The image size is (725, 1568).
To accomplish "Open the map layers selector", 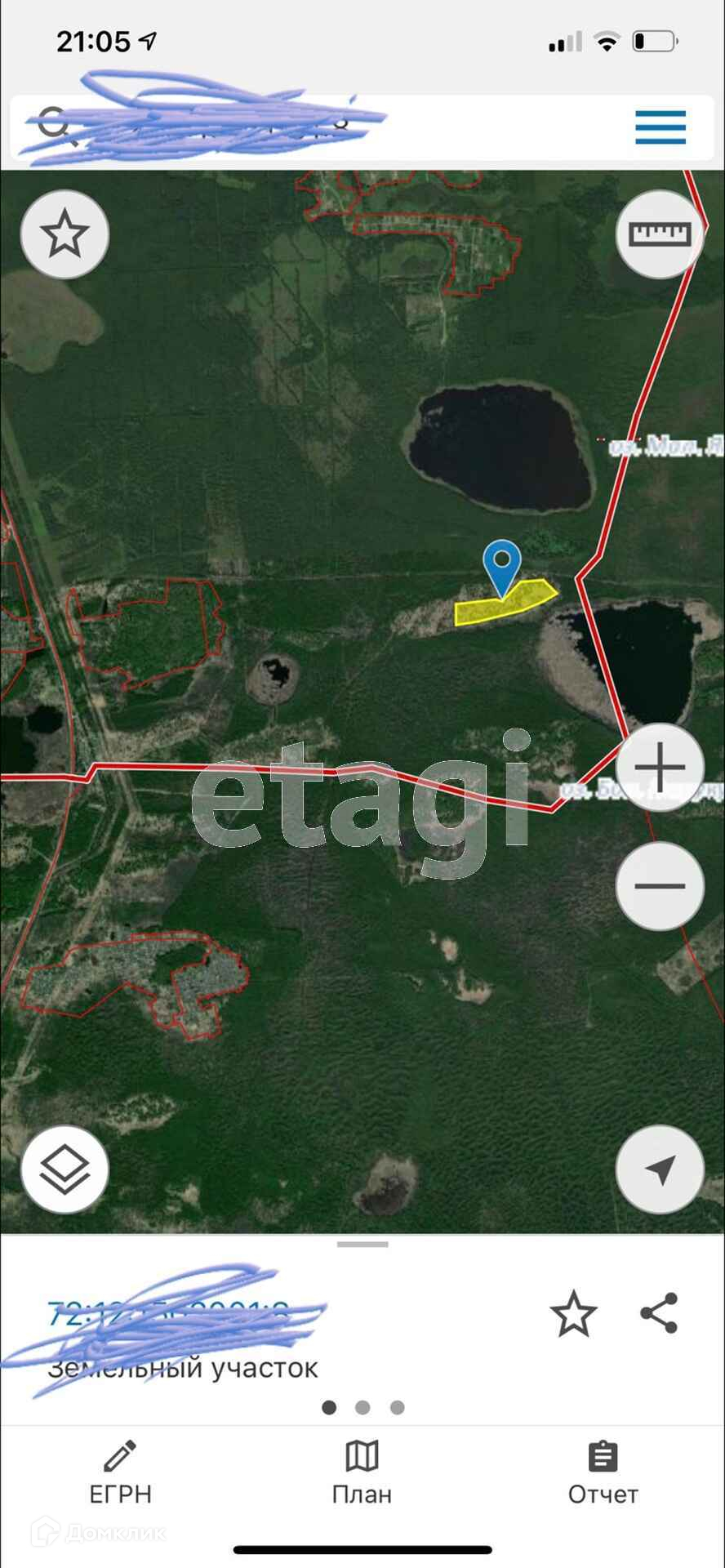I will pyautogui.click(x=64, y=1169).
